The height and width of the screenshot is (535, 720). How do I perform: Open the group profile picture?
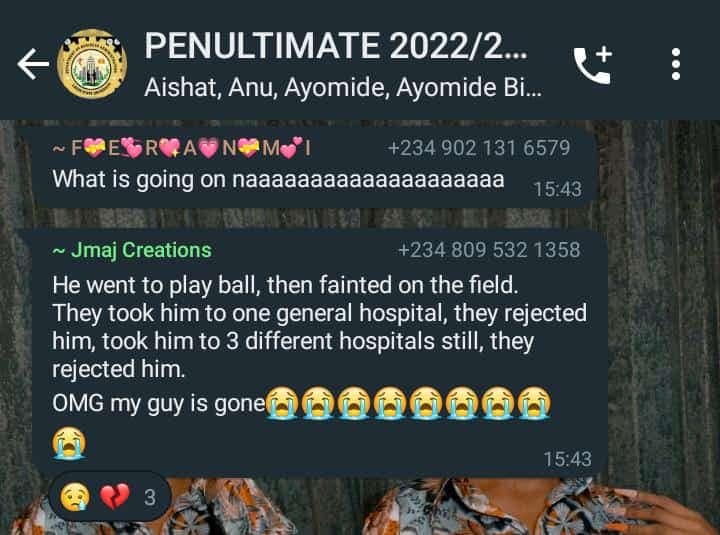point(93,65)
